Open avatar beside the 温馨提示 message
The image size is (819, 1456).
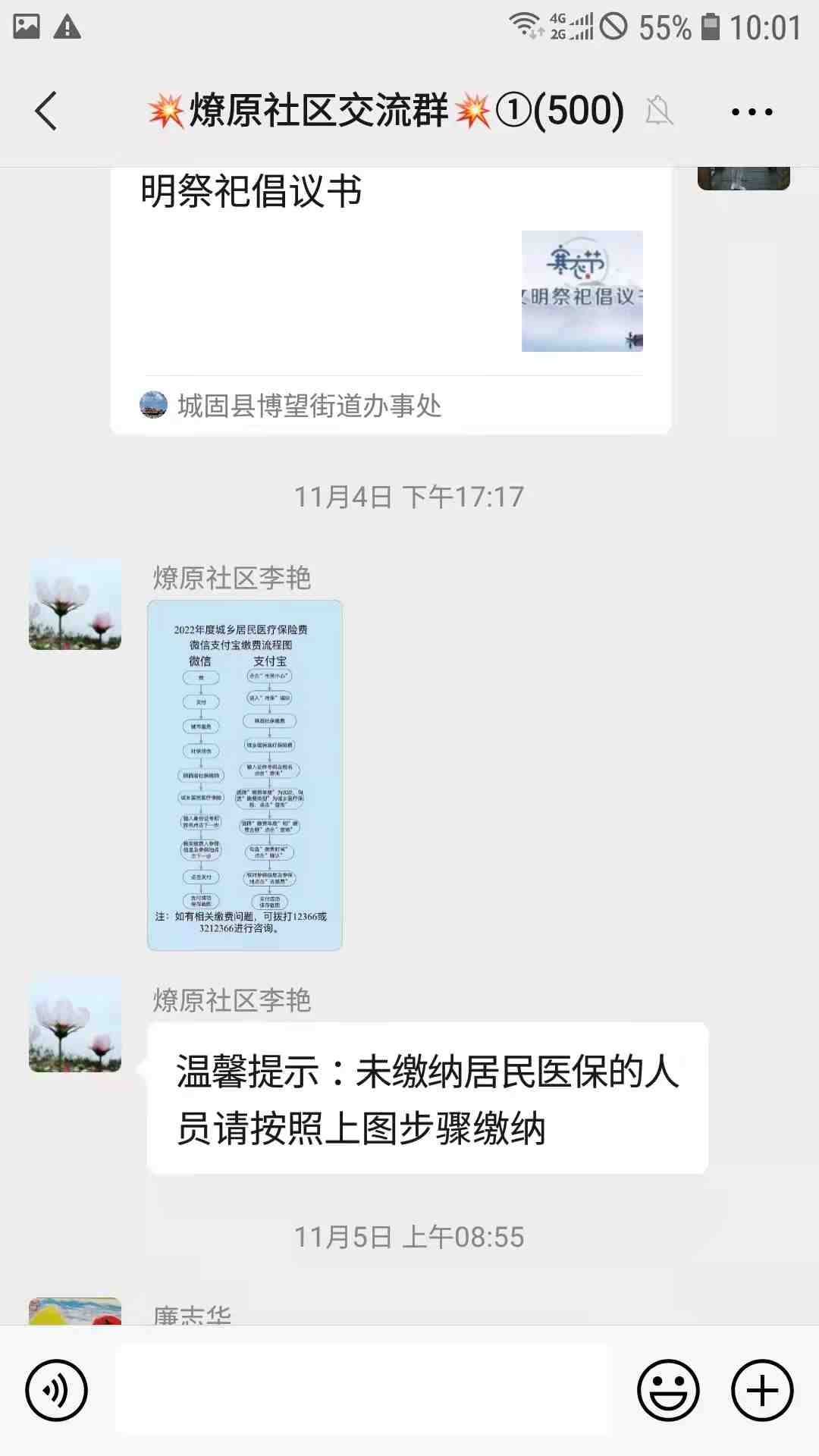[75, 1025]
